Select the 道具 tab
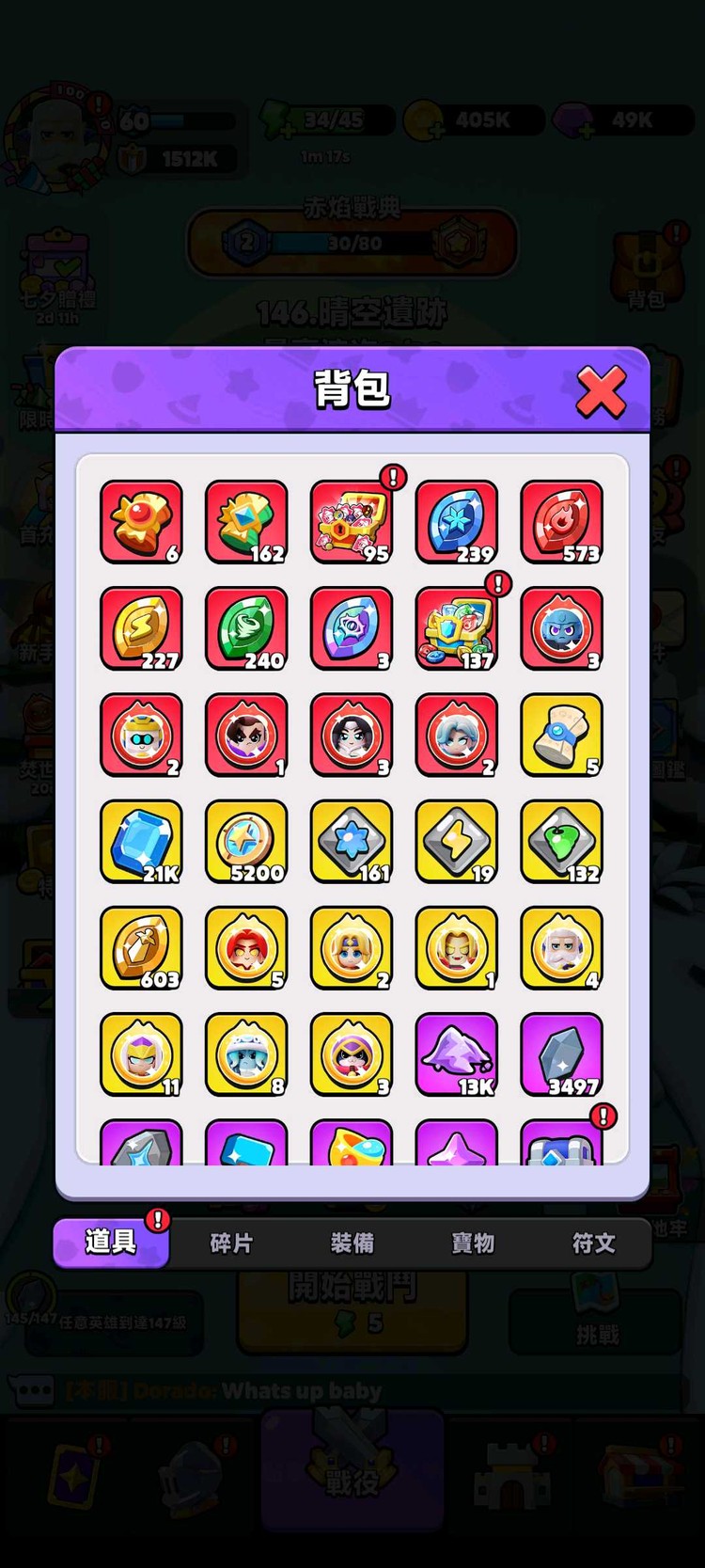705x1568 pixels. point(111,1243)
